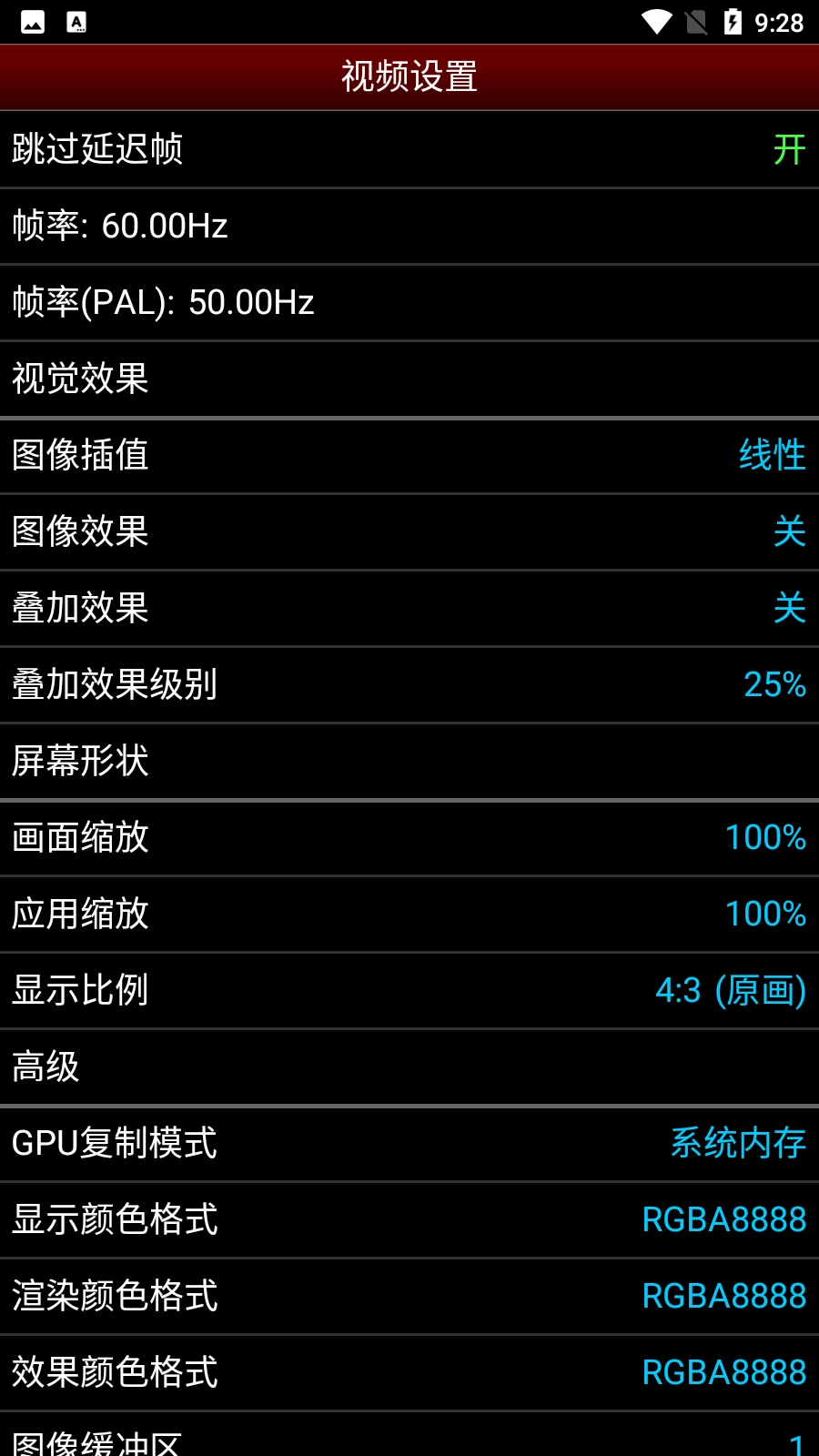819x1456 pixels.
Task: Turn on 叠加效果
Action: [409, 610]
